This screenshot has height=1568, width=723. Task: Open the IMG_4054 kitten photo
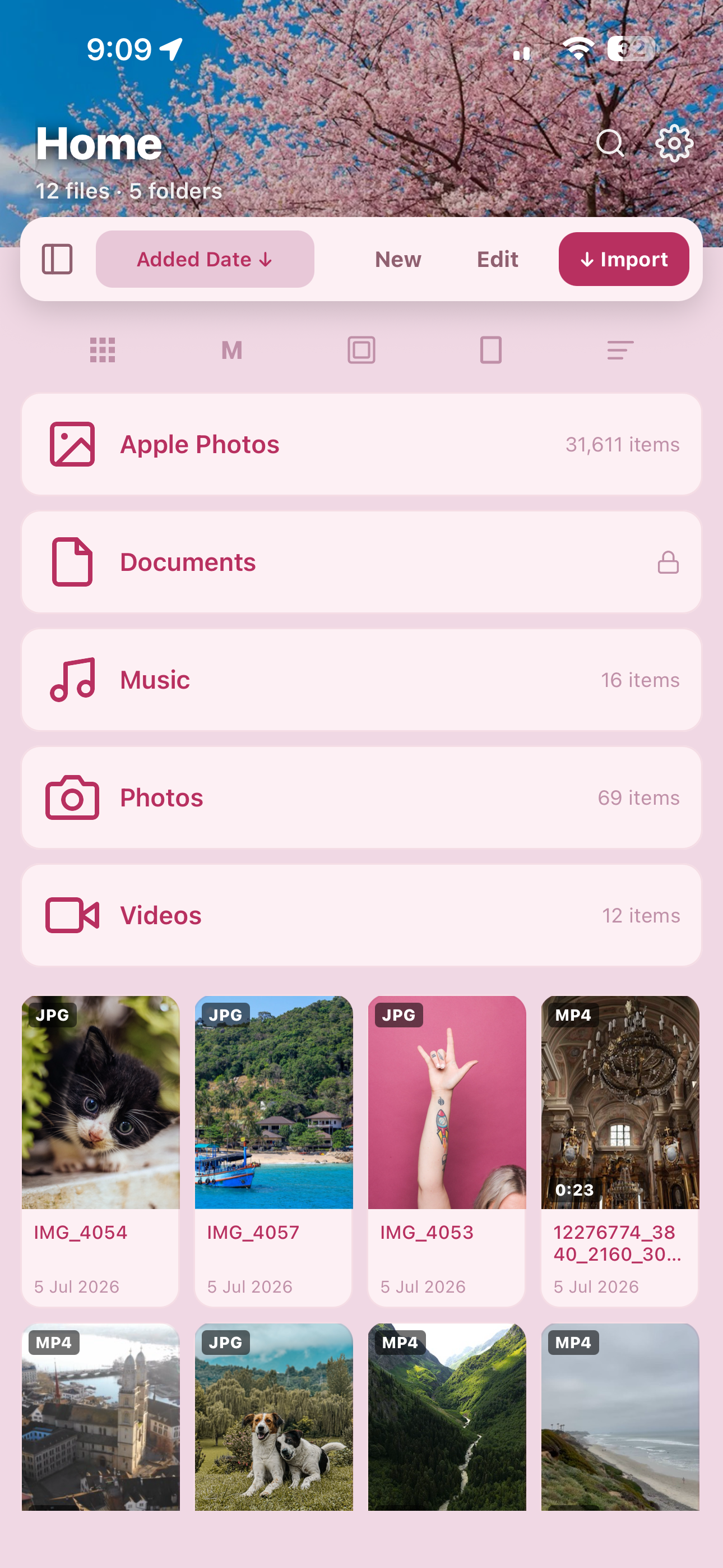click(x=100, y=1150)
